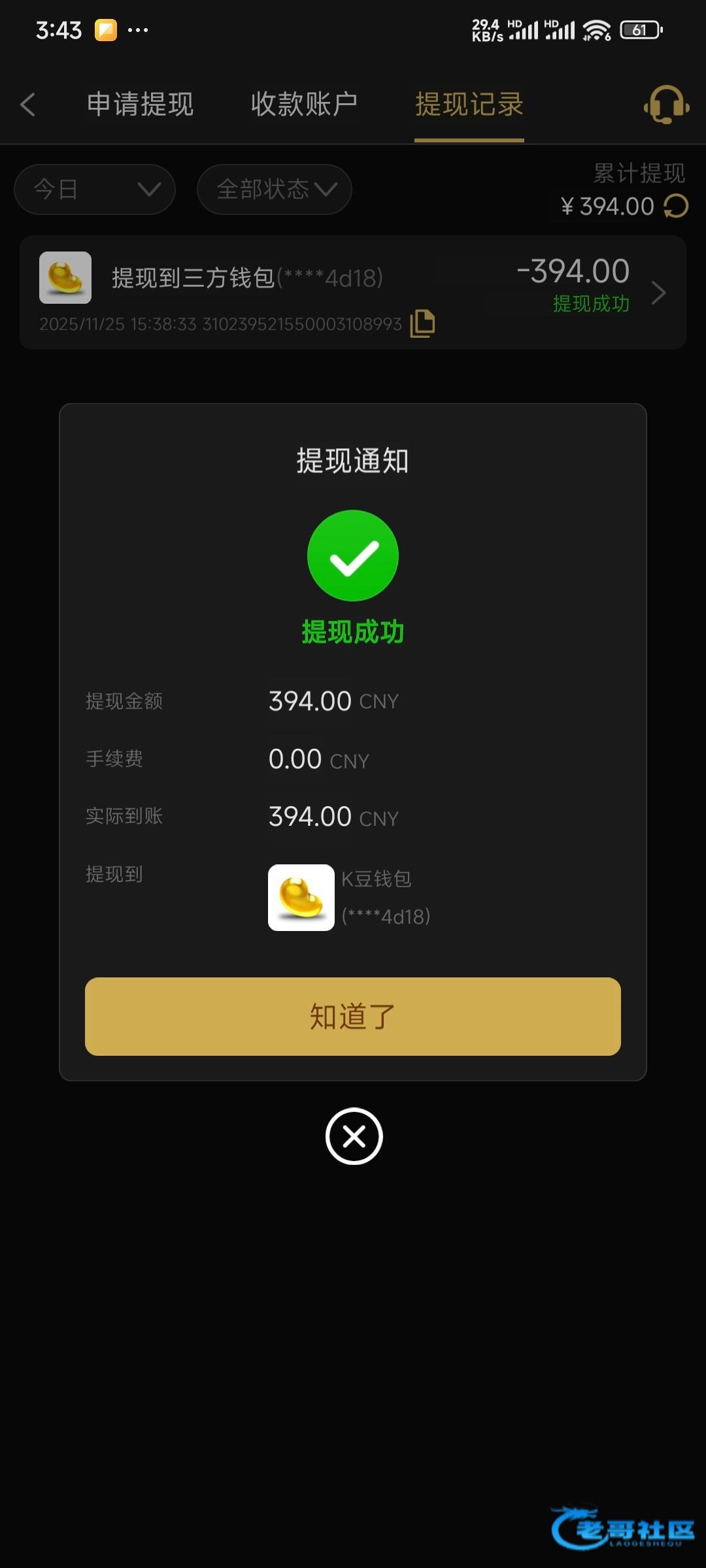Viewport: 706px width, 1568px height.
Task: Open customer service headset icon
Action: (x=666, y=105)
